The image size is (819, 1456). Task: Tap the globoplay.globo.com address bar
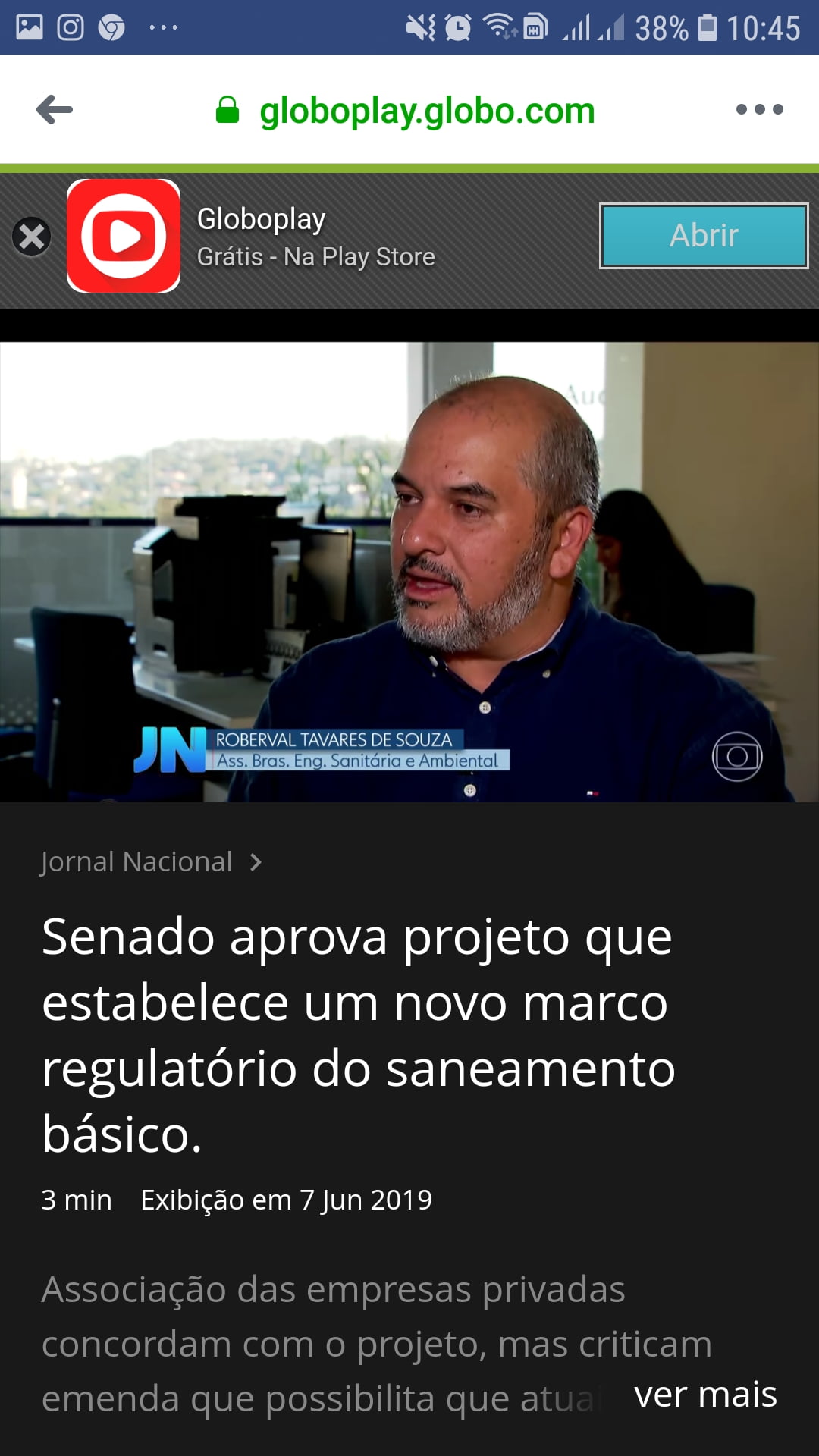point(426,111)
